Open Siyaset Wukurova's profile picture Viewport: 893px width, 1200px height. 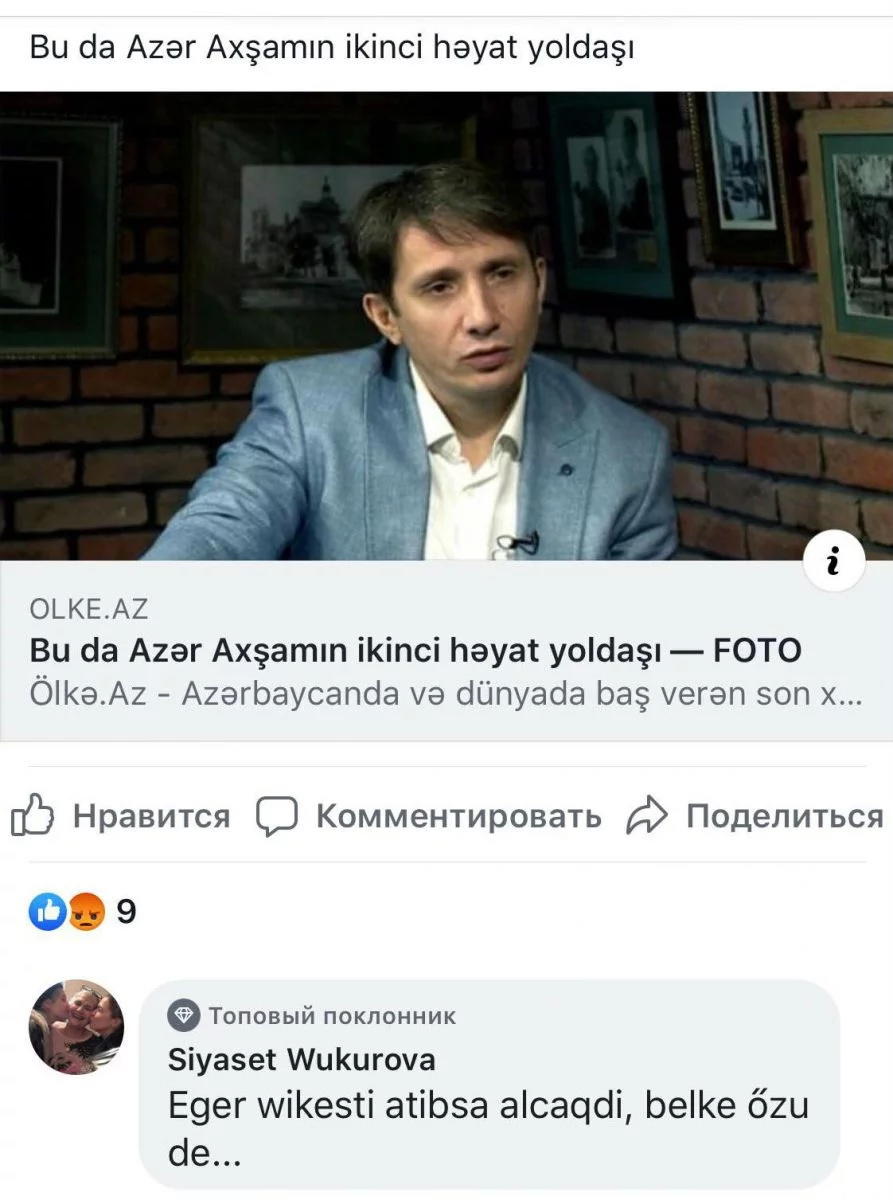76,1027
